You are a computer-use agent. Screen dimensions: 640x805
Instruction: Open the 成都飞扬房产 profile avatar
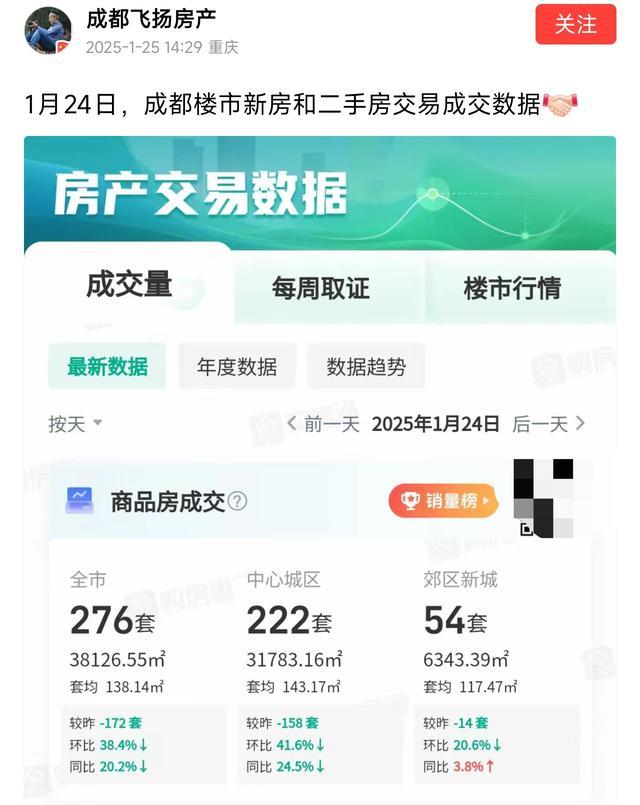pos(47,30)
